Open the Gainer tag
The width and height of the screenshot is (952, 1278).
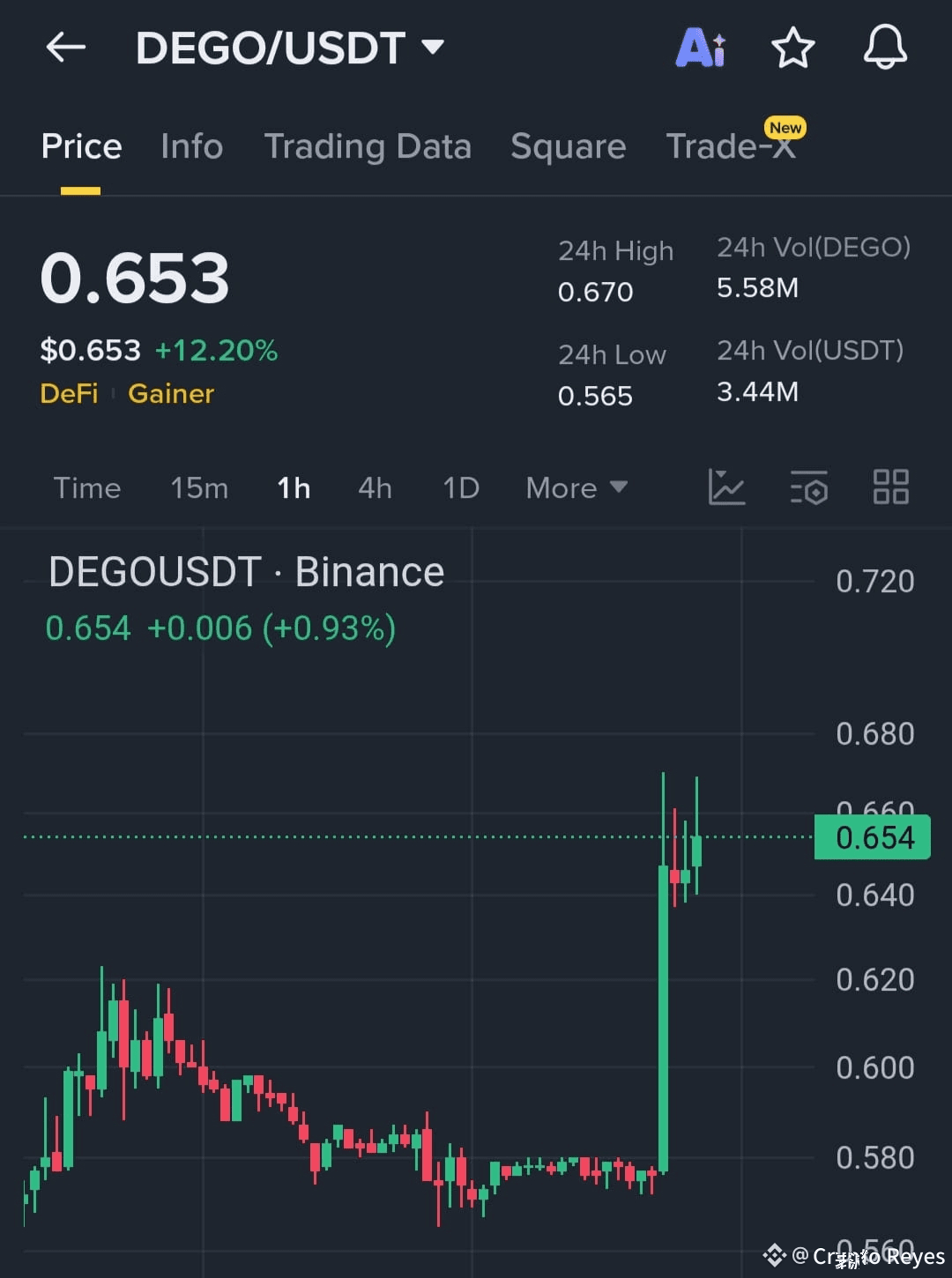tap(171, 393)
